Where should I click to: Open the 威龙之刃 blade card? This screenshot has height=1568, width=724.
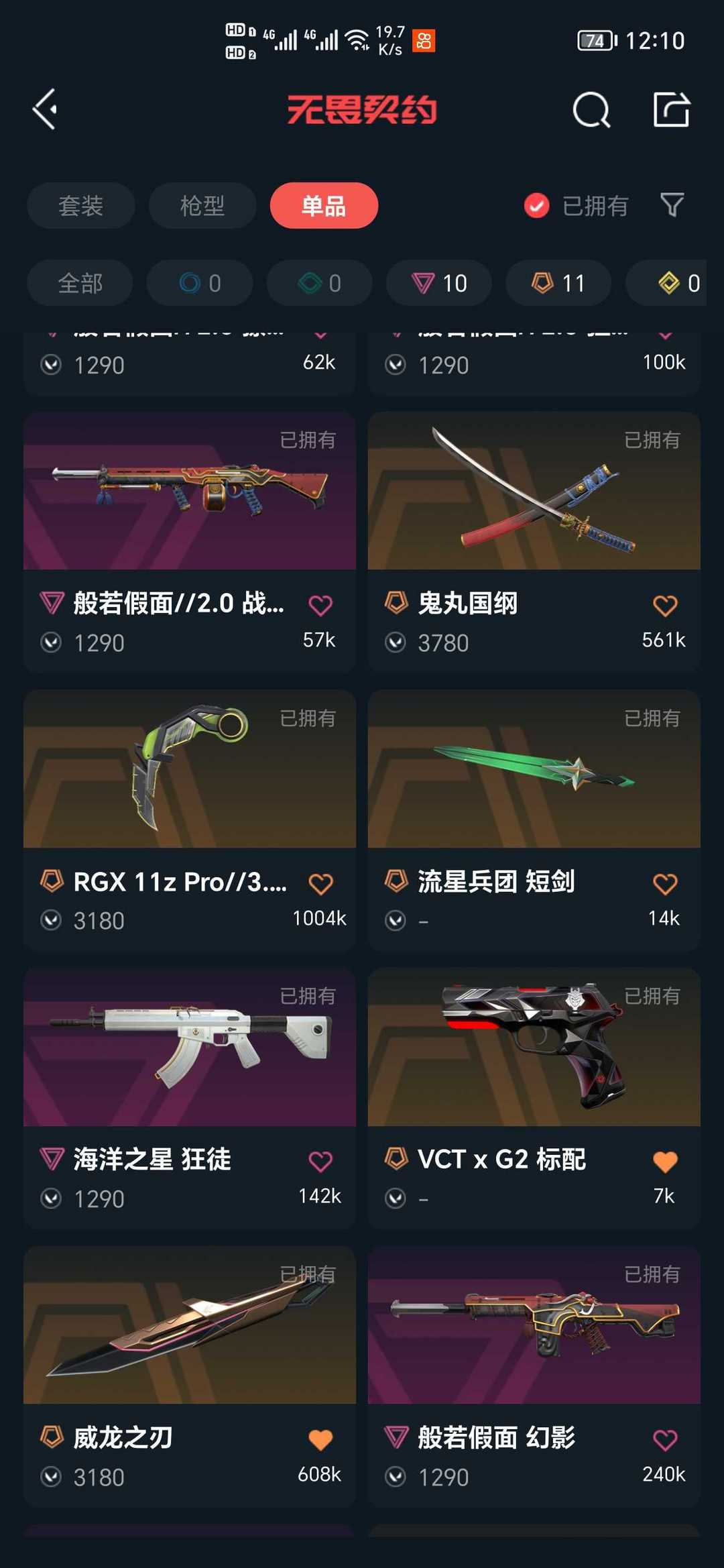[190, 1325]
